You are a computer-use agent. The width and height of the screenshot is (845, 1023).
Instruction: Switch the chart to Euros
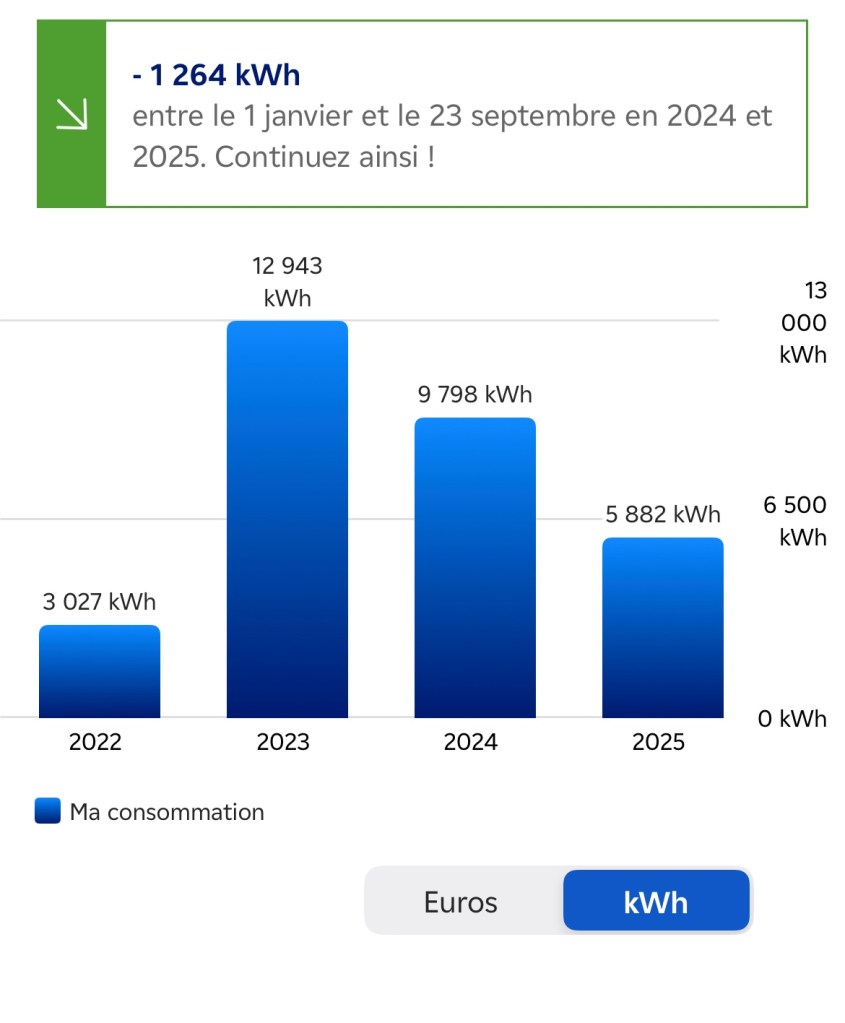(x=461, y=901)
